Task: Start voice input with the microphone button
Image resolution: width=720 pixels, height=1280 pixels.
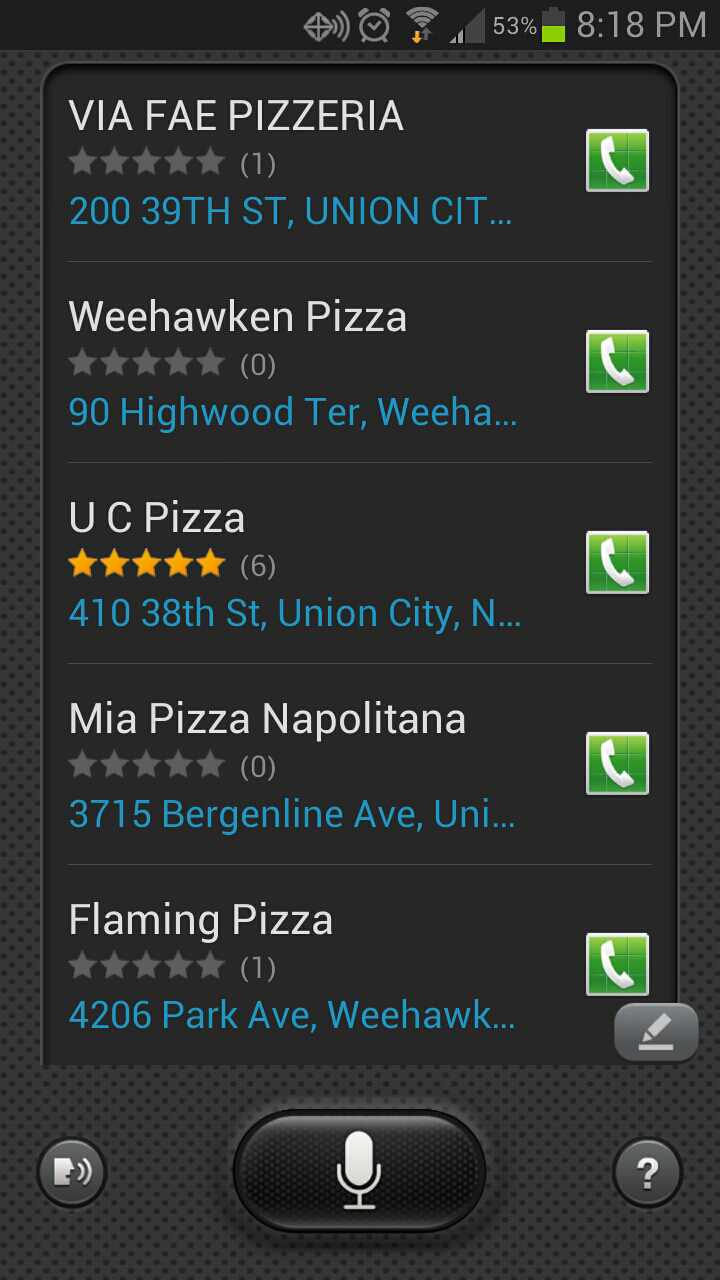Action: click(359, 1170)
